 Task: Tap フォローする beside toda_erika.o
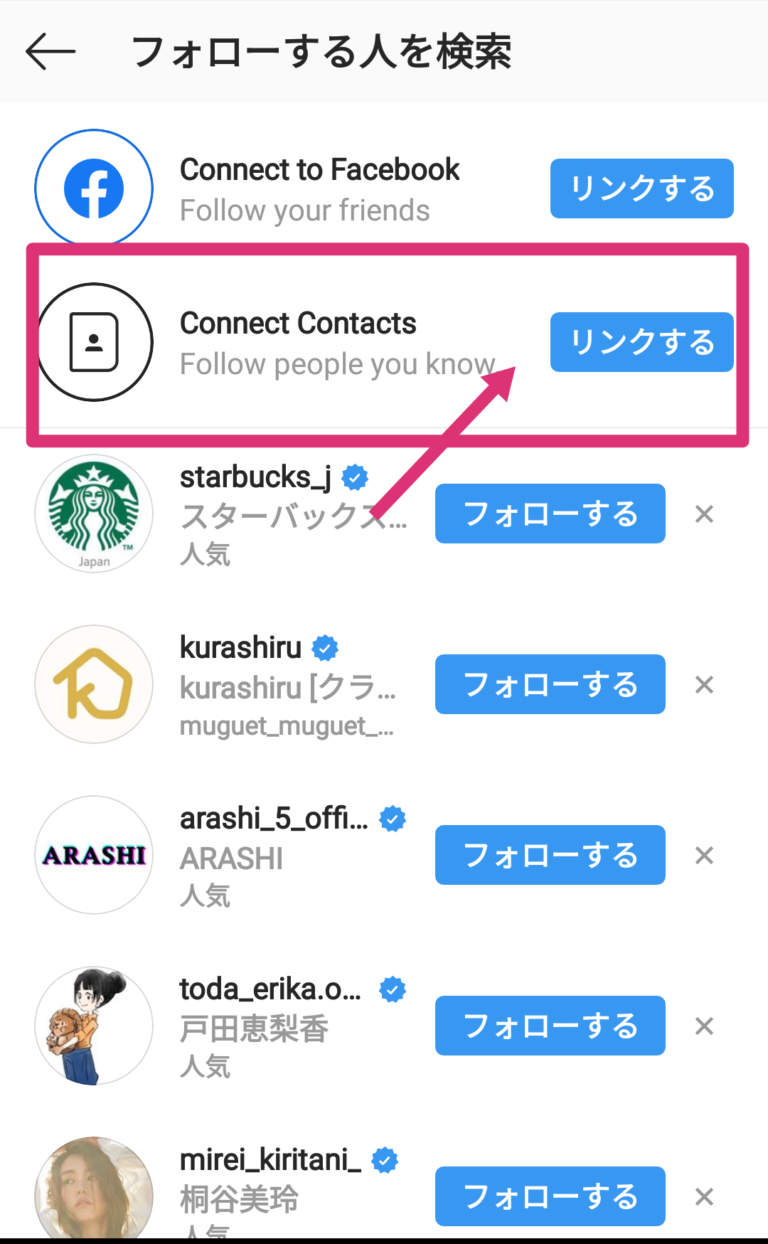[550, 1026]
